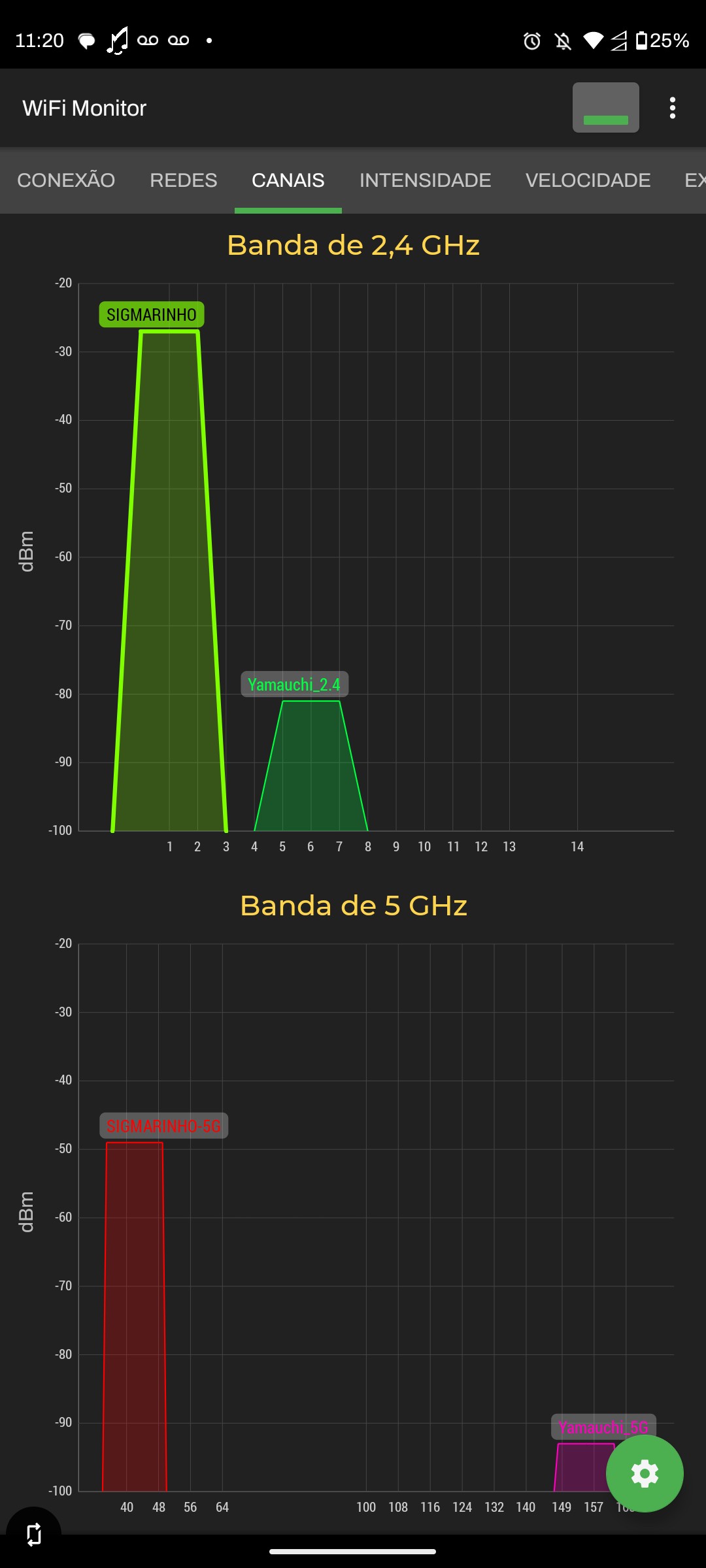This screenshot has width=706, height=1568.
Task: Switch to the CONEXÃO tab
Action: [66, 180]
